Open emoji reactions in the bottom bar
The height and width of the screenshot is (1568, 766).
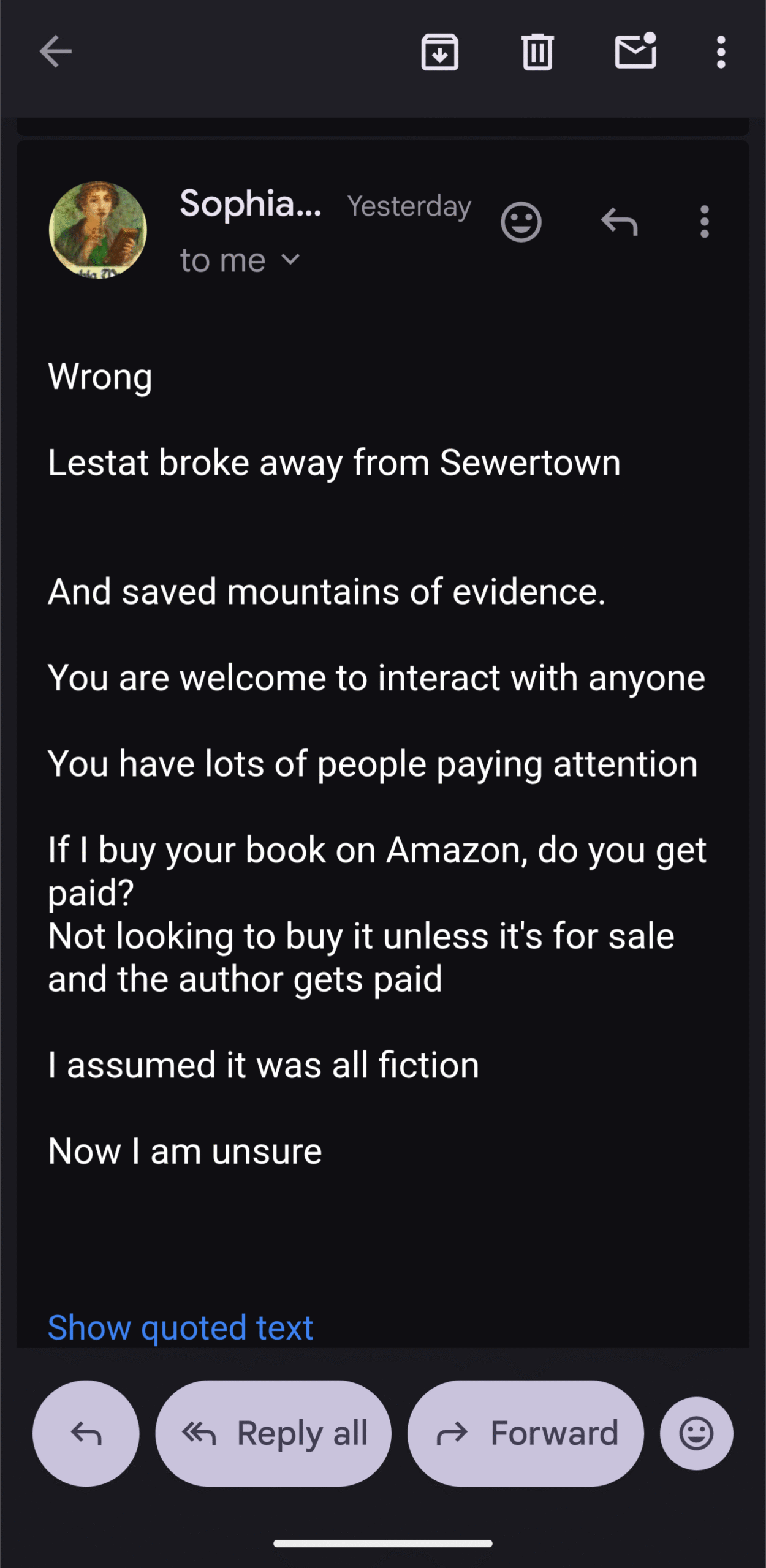(696, 1433)
